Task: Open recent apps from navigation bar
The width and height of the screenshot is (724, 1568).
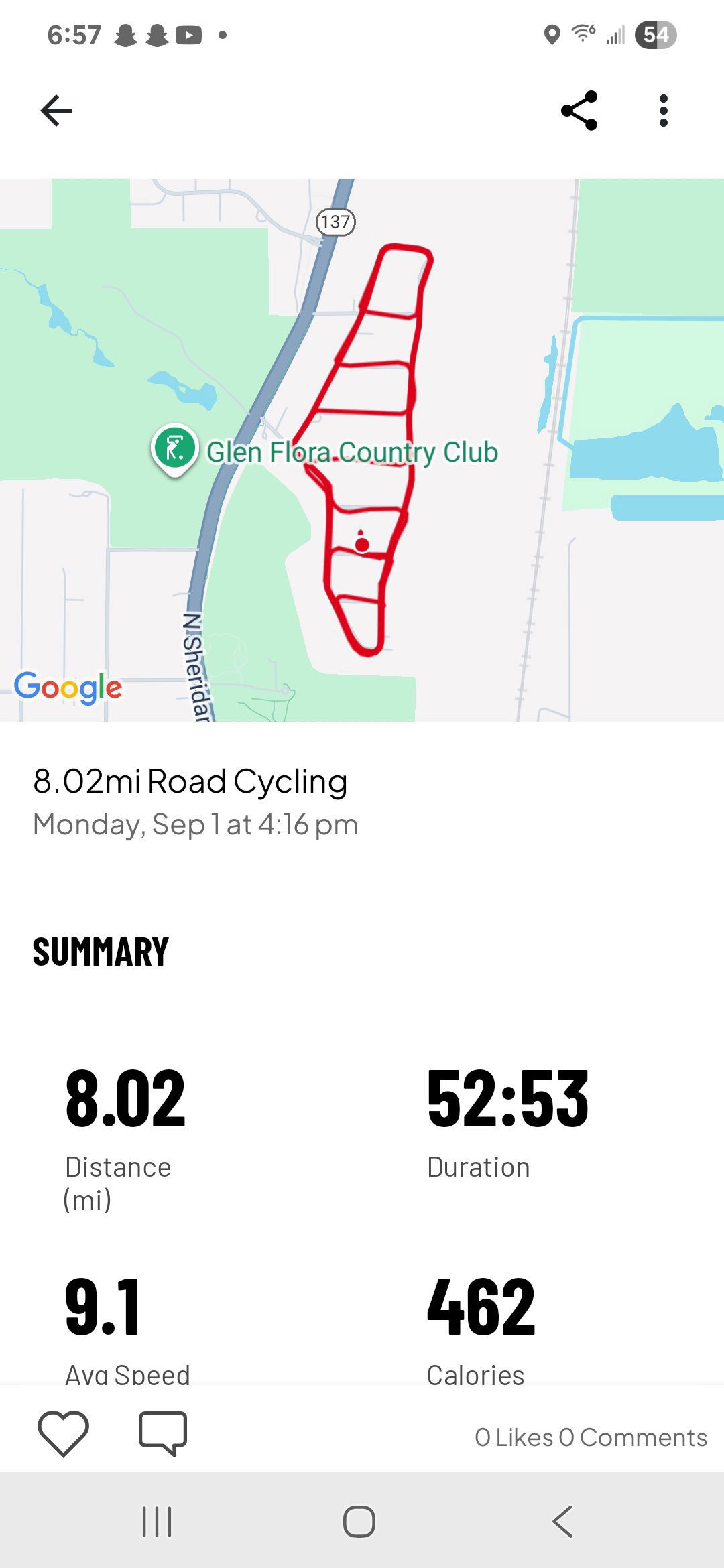Action: (158, 1521)
